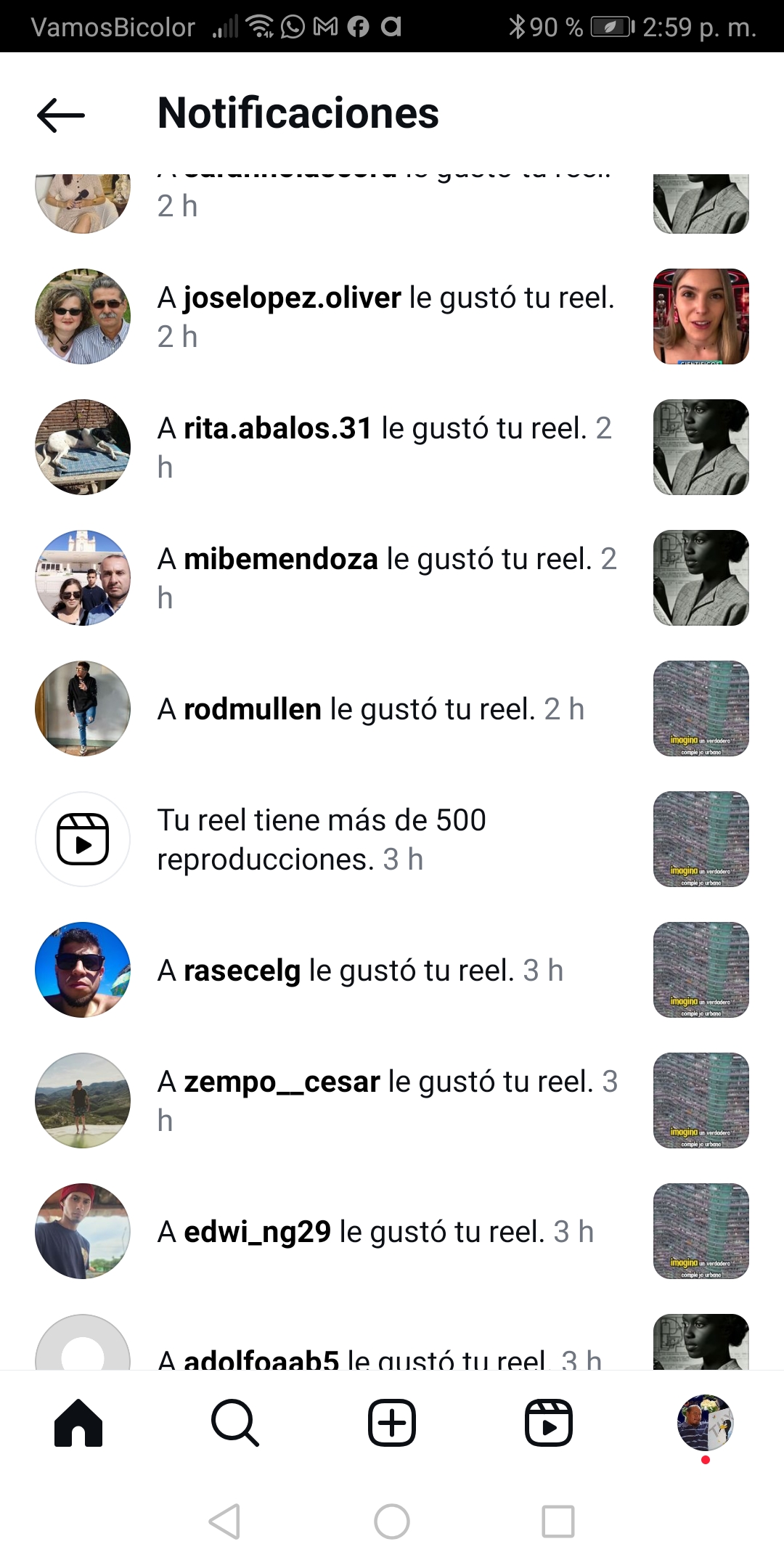The image size is (784, 1568).
Task: Open the reel liked by zempo__cesar
Action: tap(701, 1101)
